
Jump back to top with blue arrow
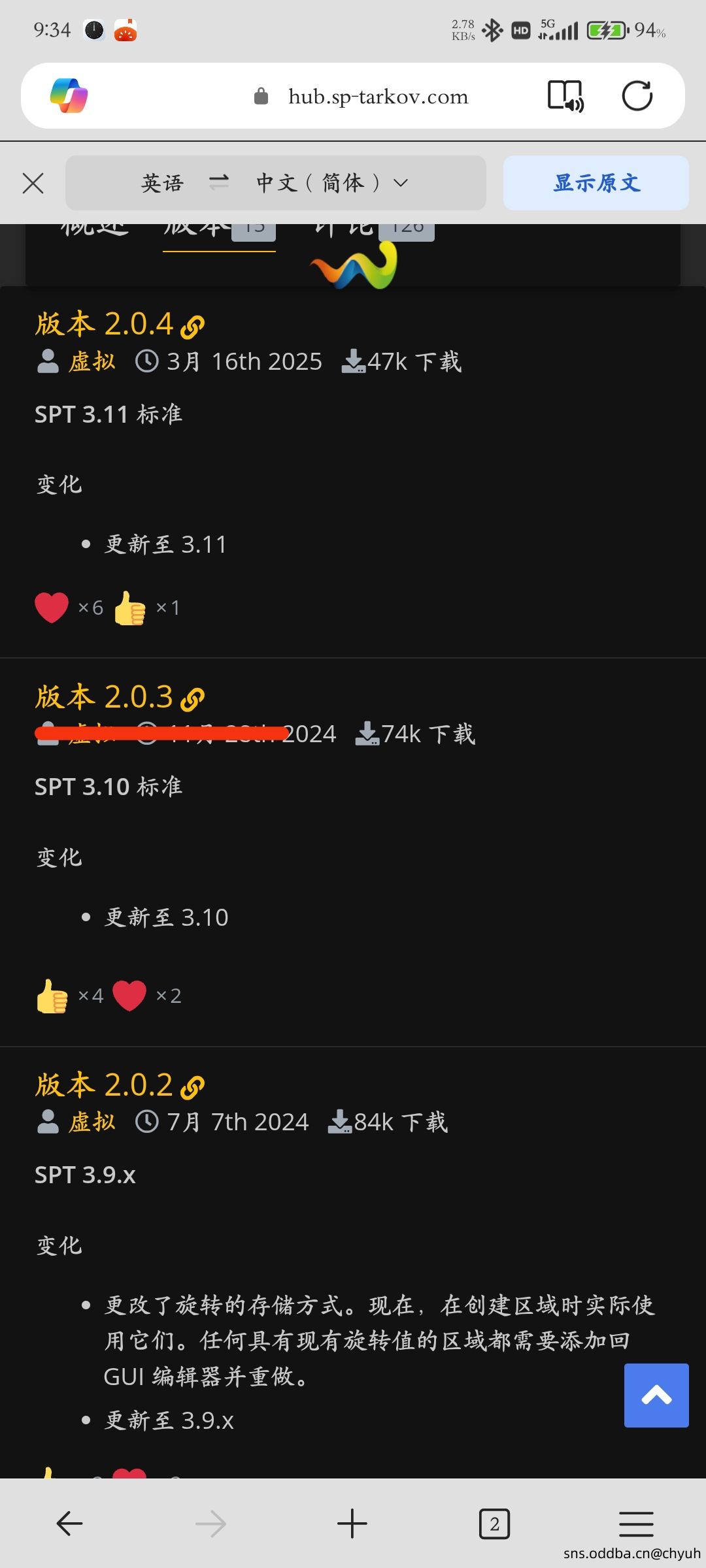(656, 1396)
